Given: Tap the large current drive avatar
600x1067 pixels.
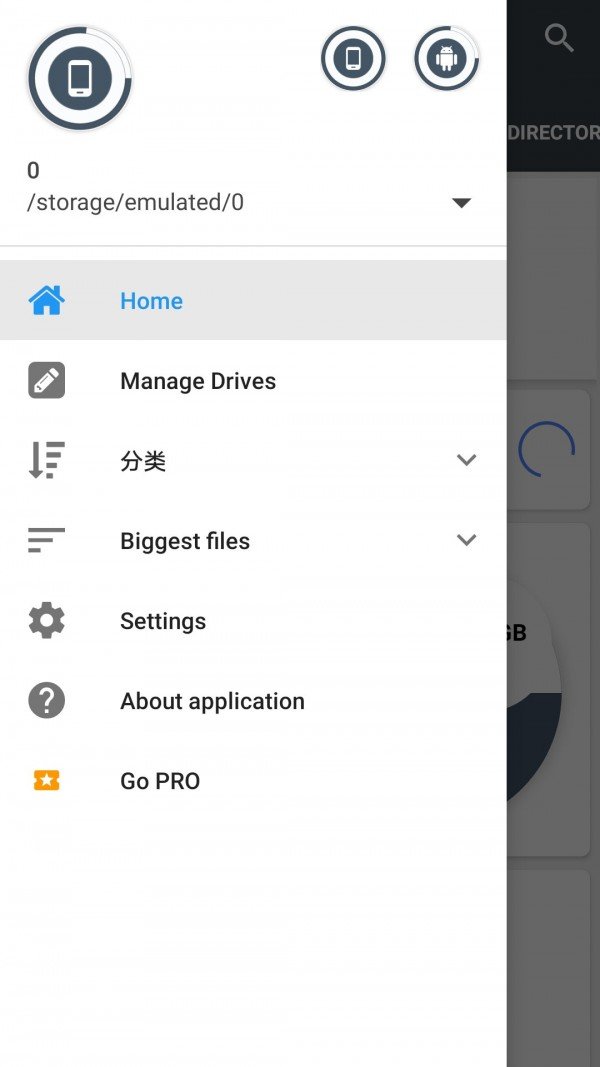Looking at the screenshot, I should (80, 78).
